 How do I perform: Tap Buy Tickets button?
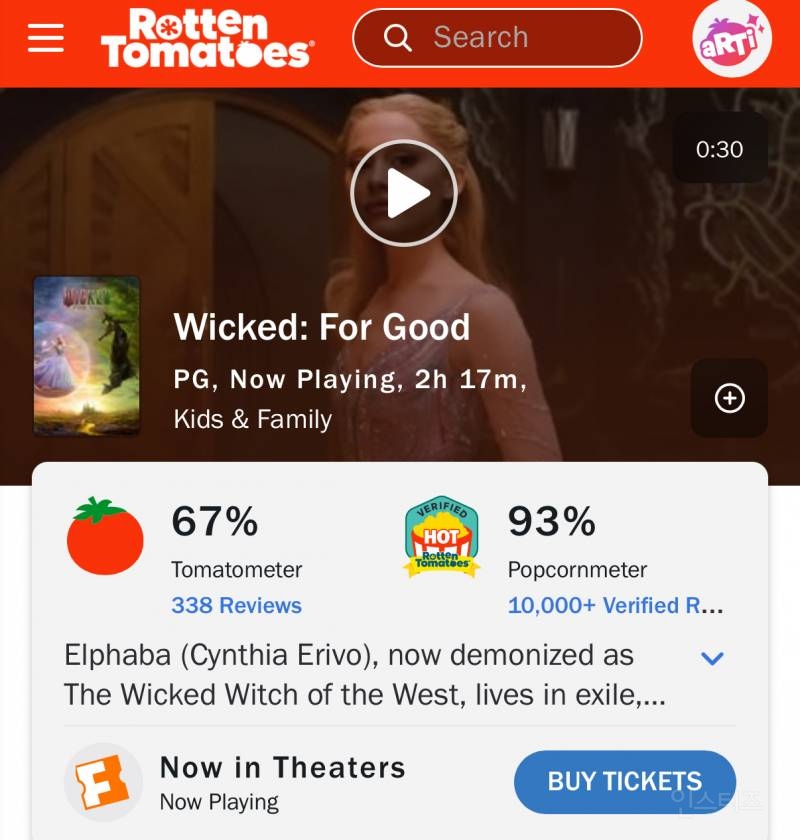click(x=624, y=781)
